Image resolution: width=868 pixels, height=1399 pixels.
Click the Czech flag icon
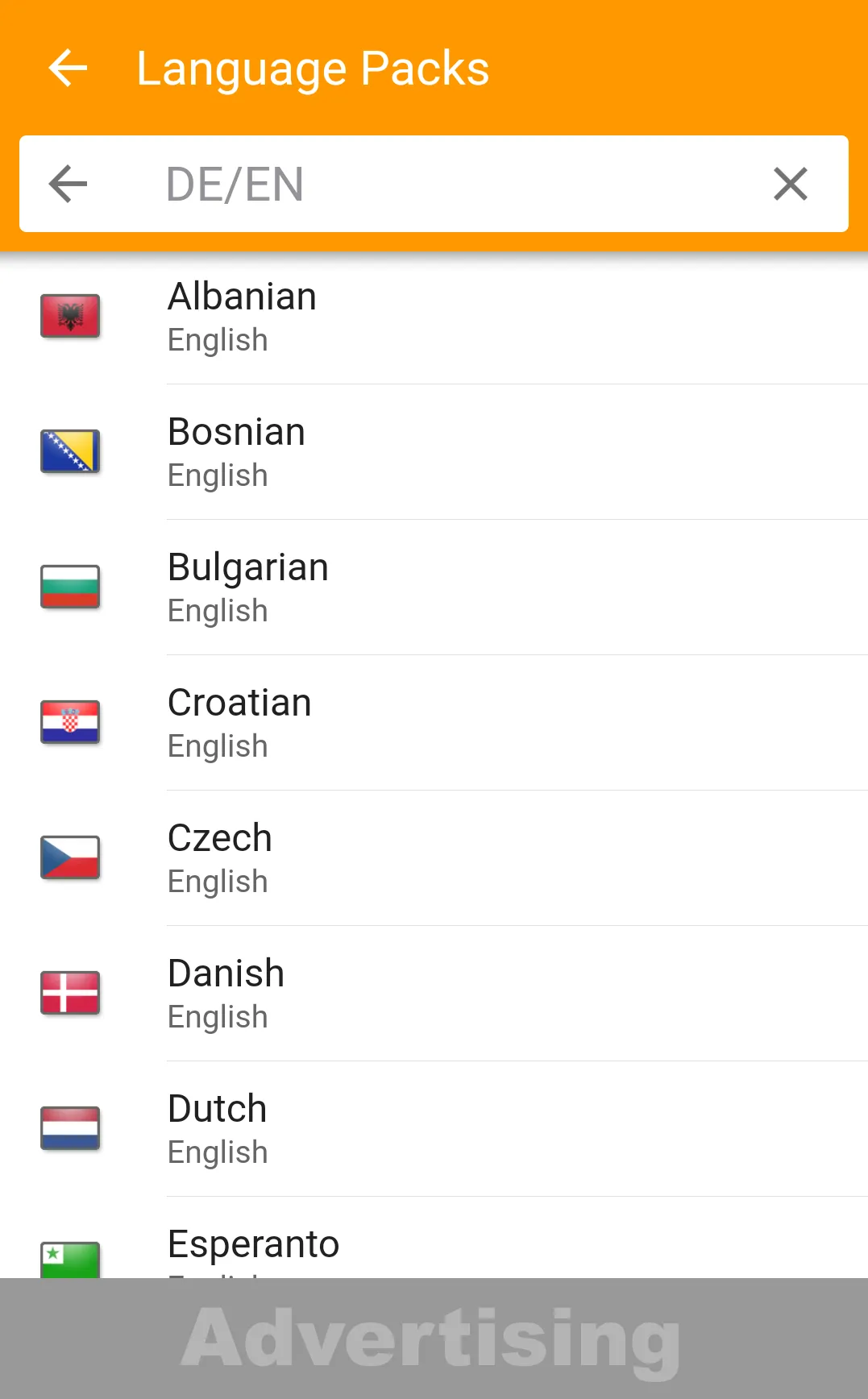[70, 857]
